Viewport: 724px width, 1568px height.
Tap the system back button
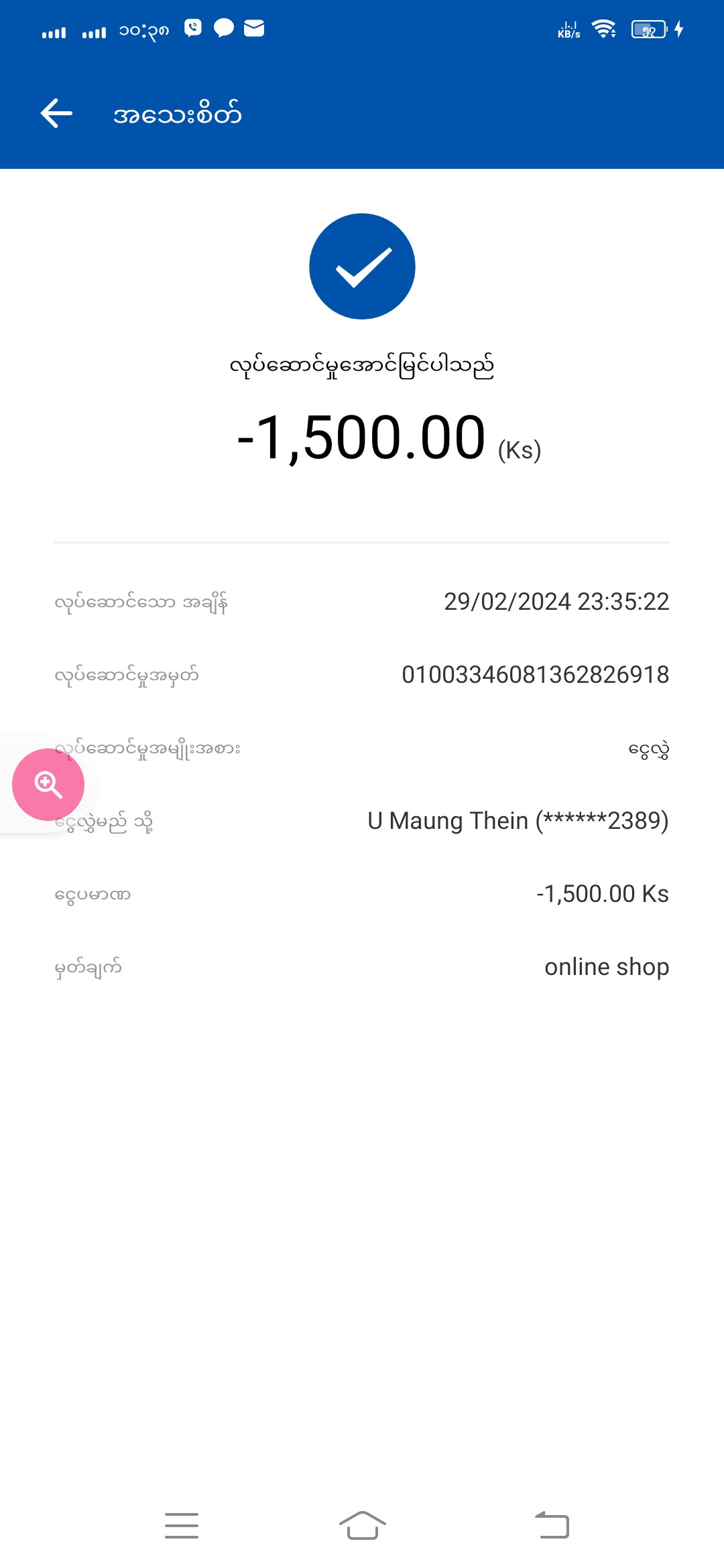pos(552,1526)
